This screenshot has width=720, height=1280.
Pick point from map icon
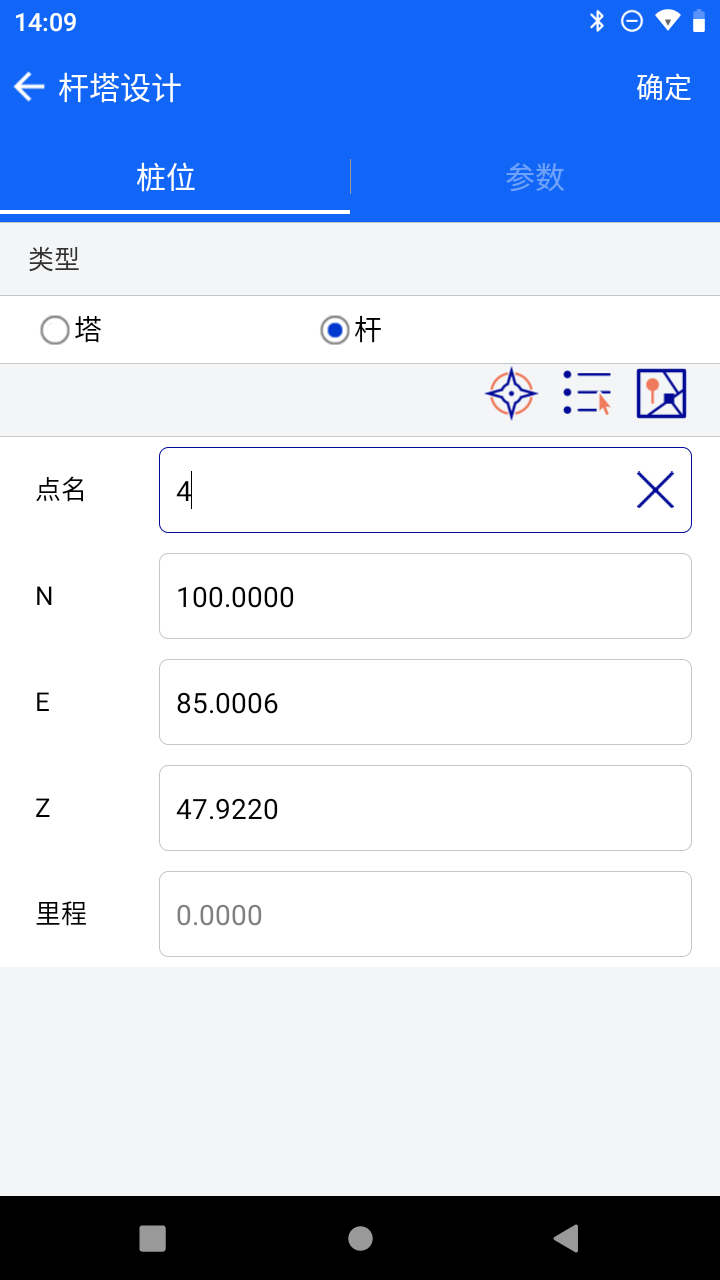point(661,394)
